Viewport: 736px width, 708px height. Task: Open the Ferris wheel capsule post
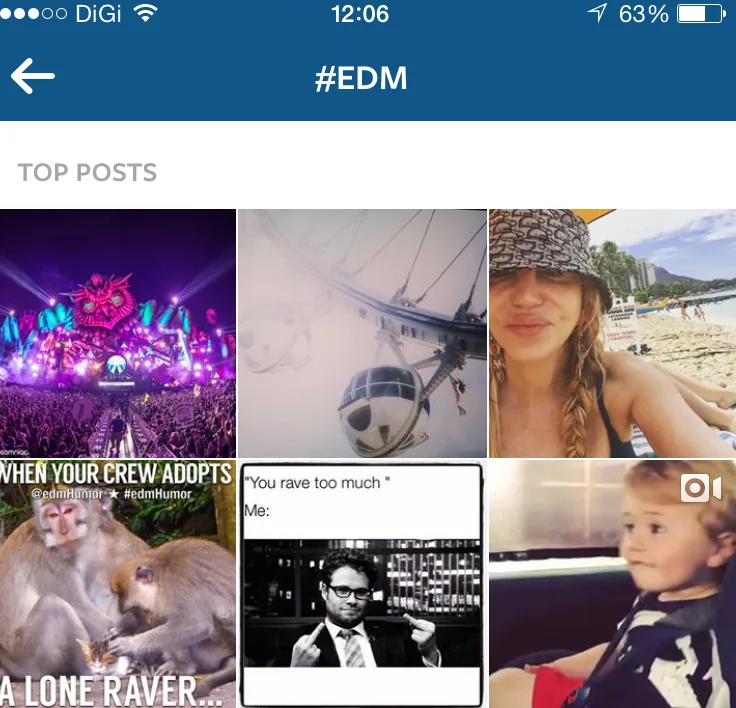[x=362, y=333]
